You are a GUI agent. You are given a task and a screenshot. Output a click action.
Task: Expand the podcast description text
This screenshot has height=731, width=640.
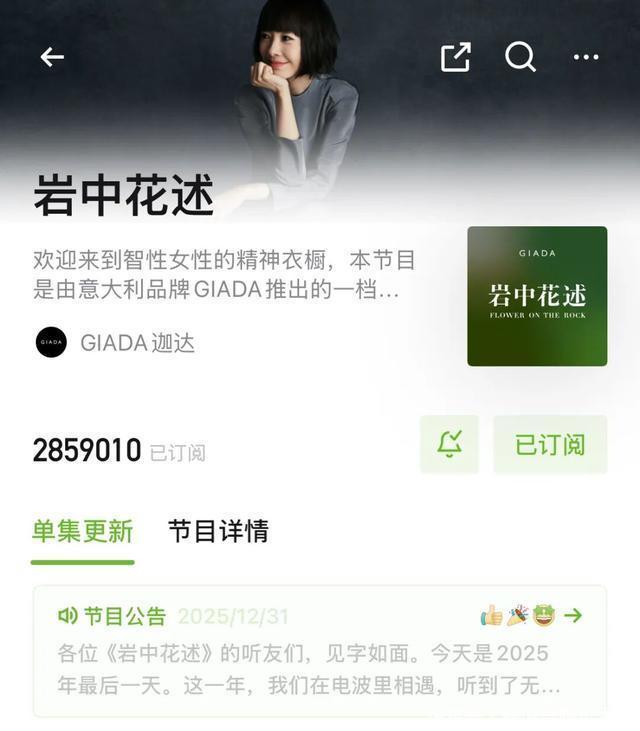point(224,275)
